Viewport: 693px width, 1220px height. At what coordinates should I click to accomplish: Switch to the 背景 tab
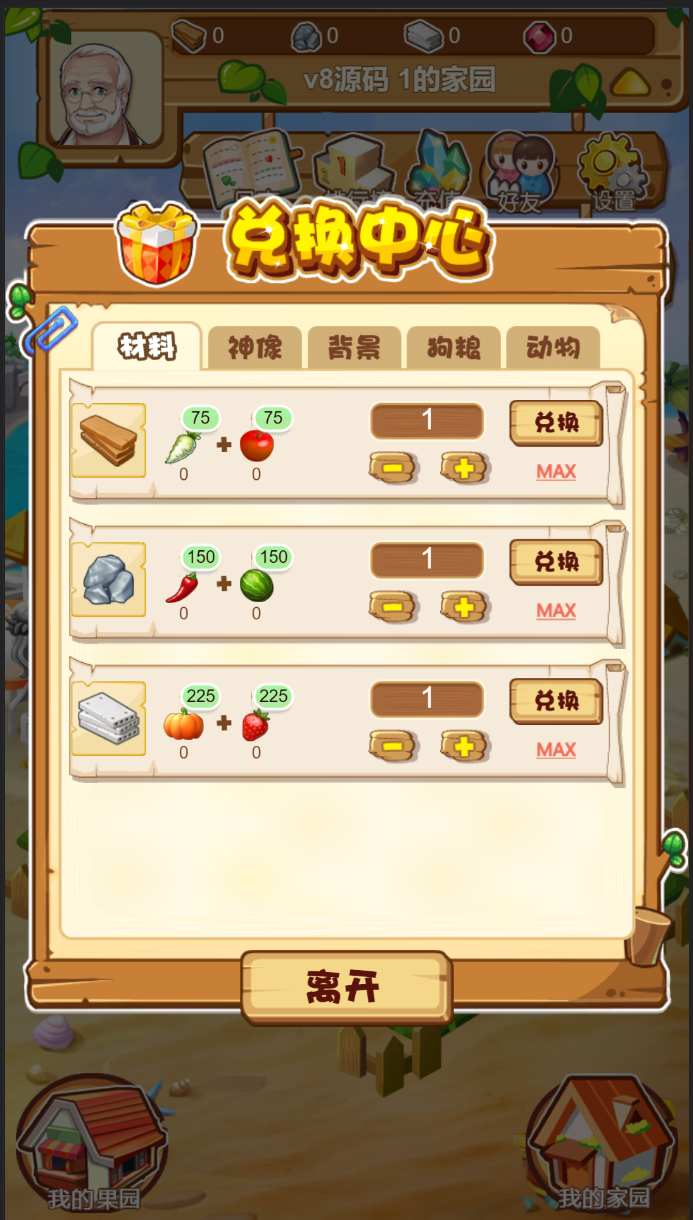354,348
